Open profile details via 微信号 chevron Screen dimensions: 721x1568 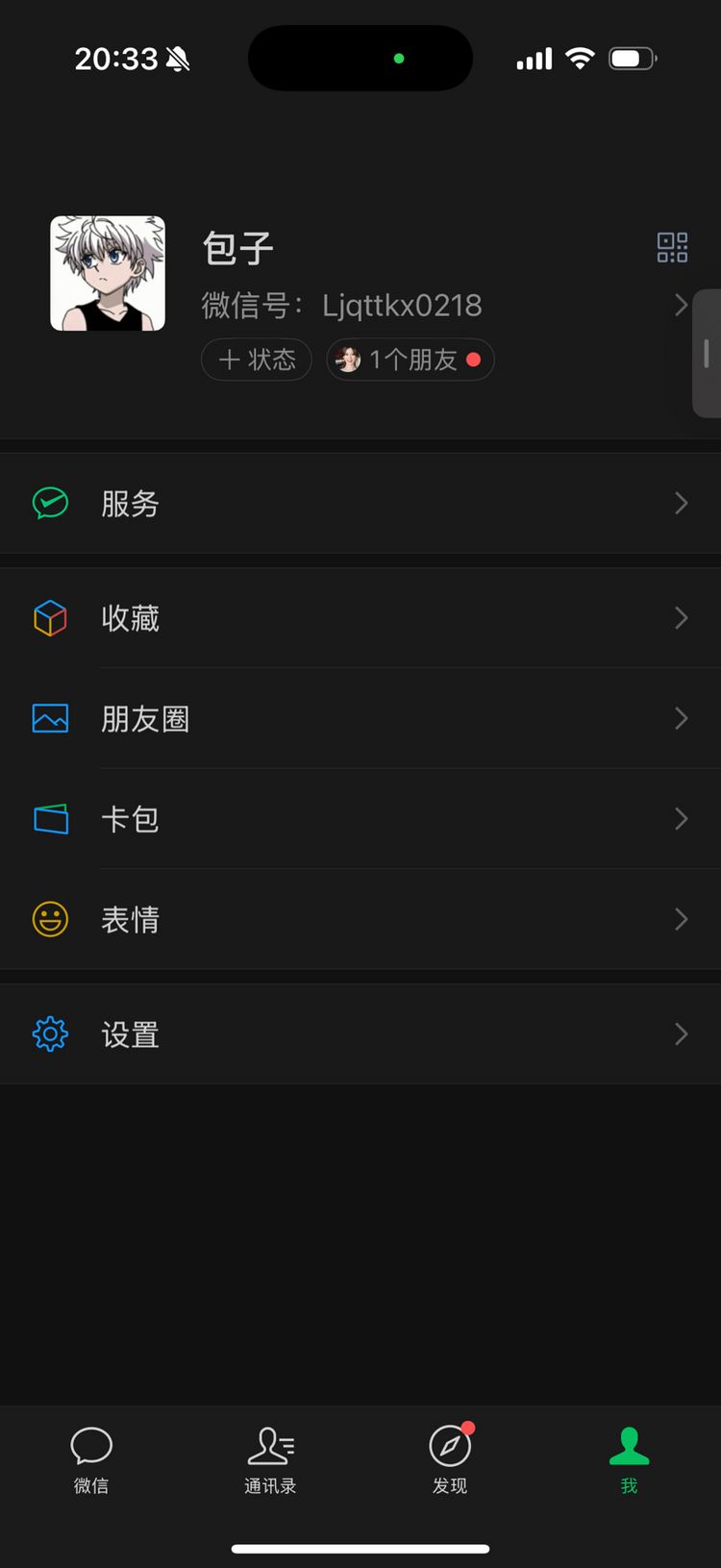pyautogui.click(x=681, y=306)
